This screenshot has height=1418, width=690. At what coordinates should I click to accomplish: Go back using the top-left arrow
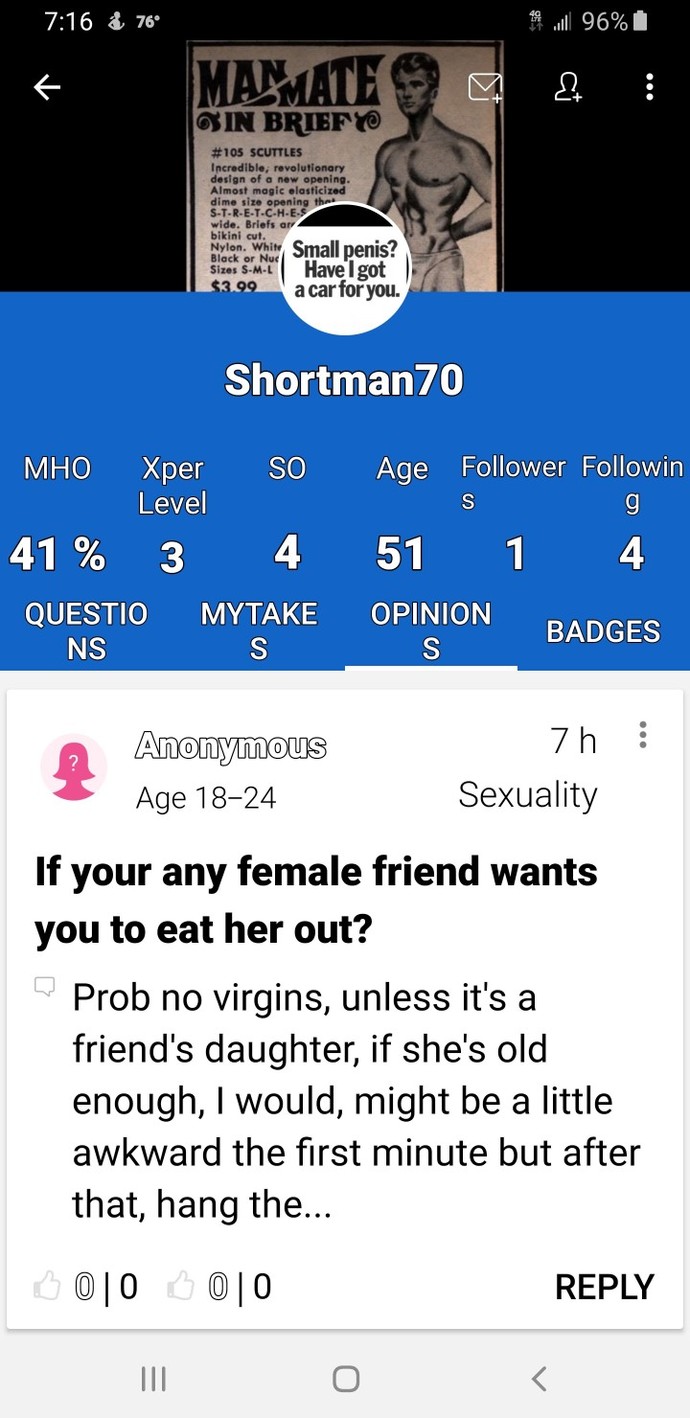tap(47, 88)
